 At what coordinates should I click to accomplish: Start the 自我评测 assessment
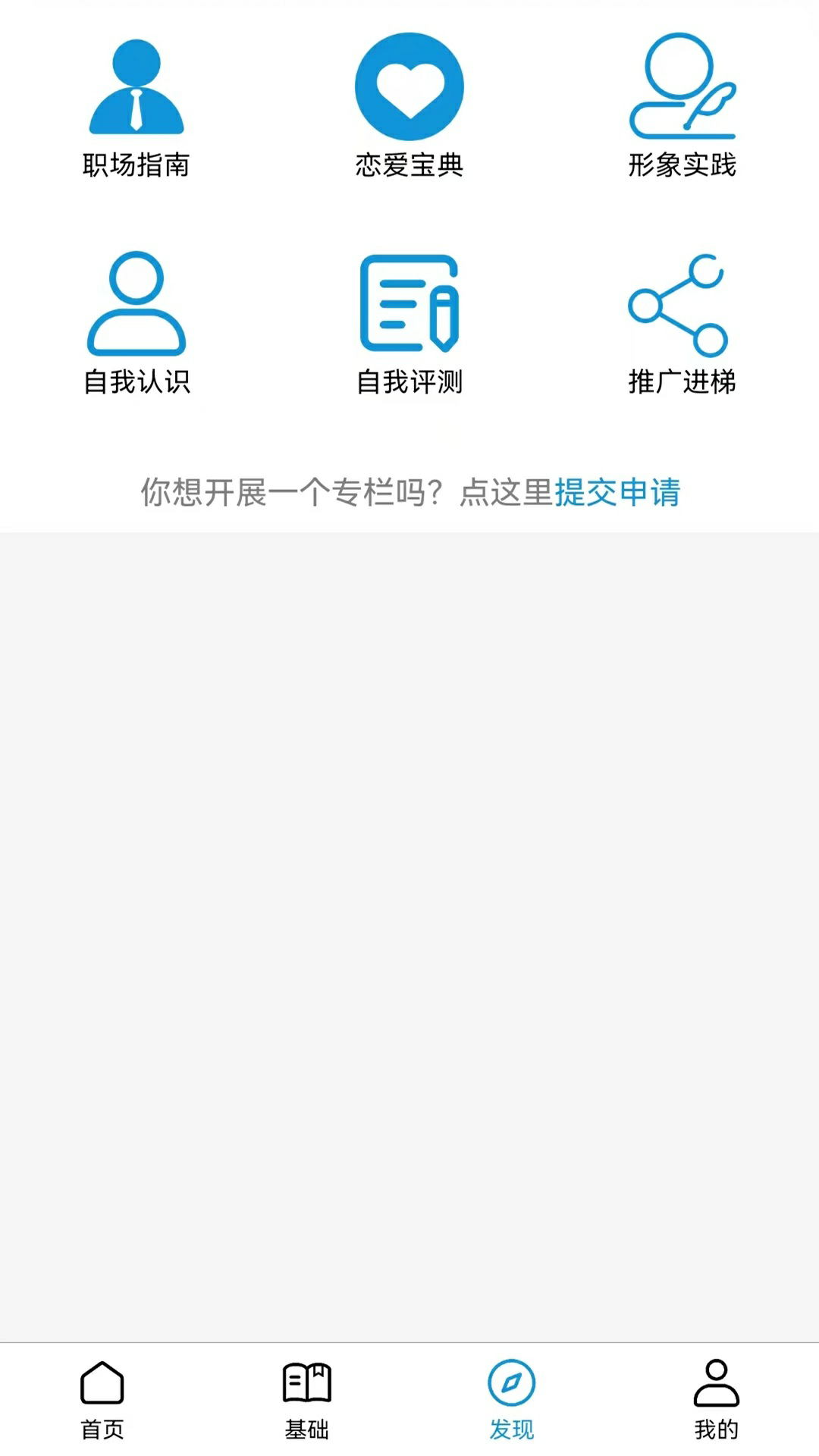coord(409,324)
